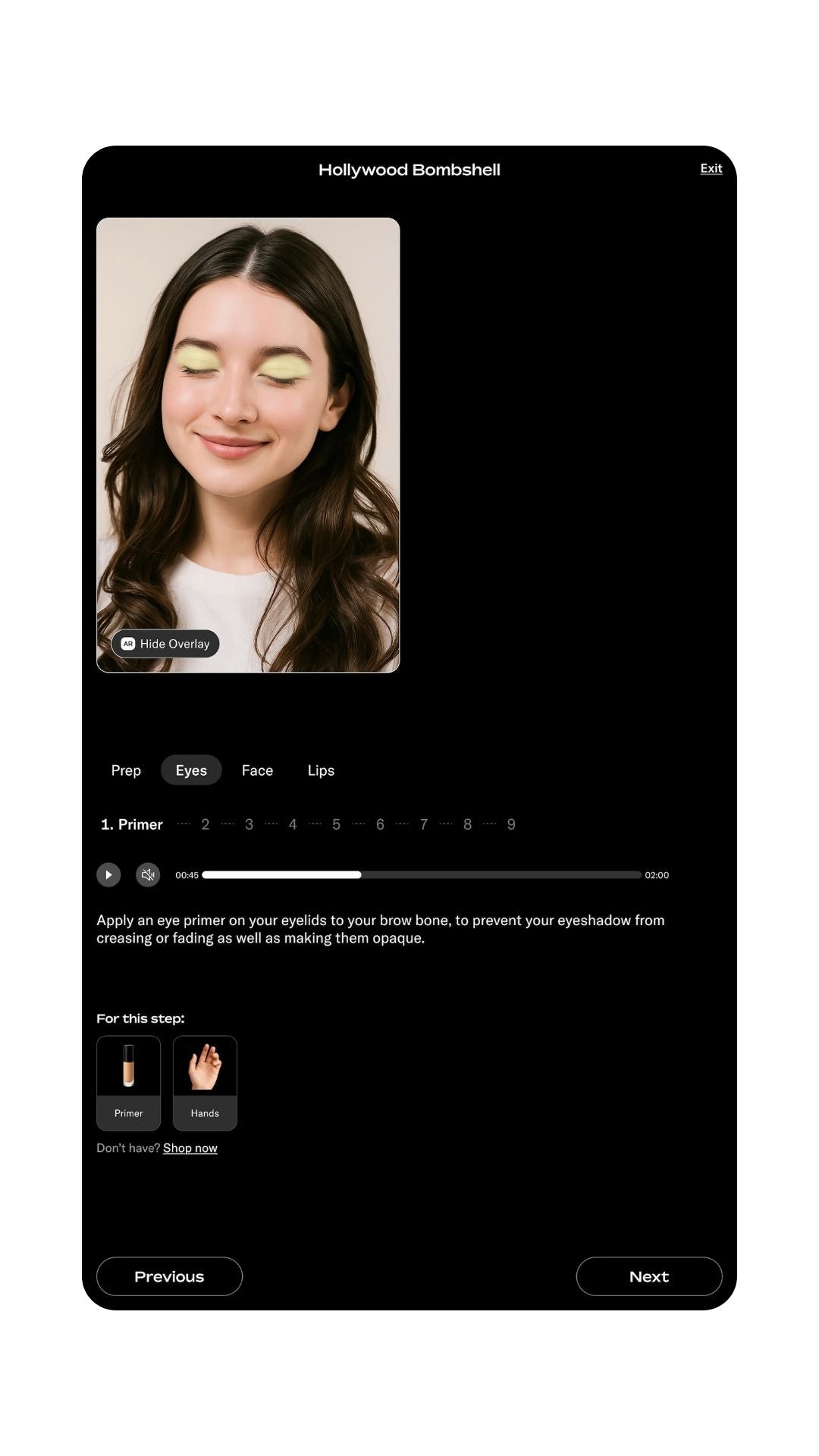Continue with the Next button
The width and height of the screenshot is (819, 1456).
tap(649, 1276)
